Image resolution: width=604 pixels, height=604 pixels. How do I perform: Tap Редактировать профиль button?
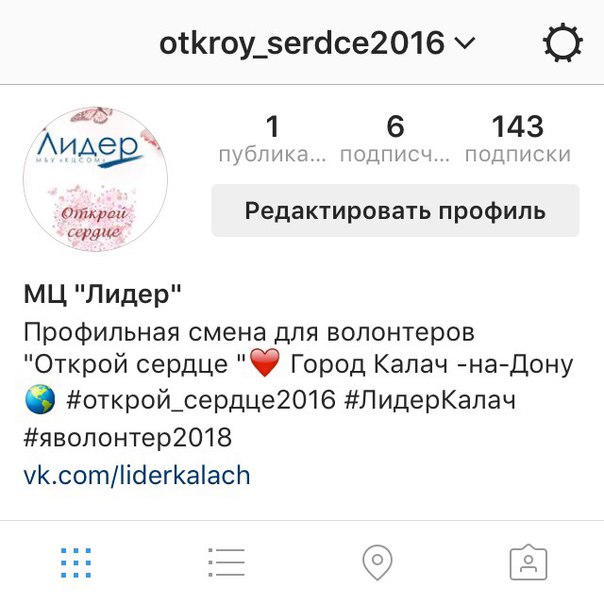[395, 211]
